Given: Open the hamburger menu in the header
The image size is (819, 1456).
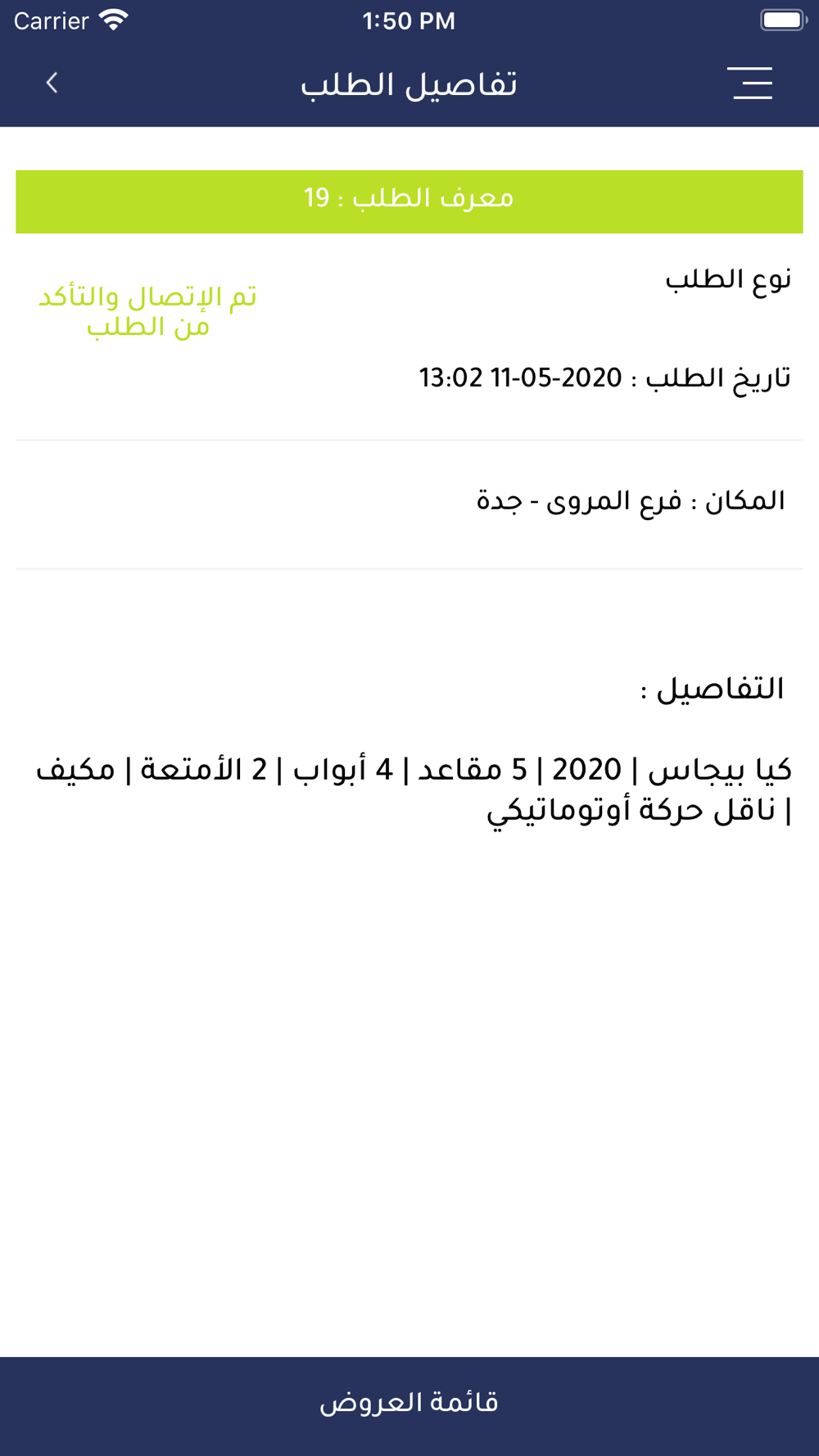Looking at the screenshot, I should tap(749, 84).
